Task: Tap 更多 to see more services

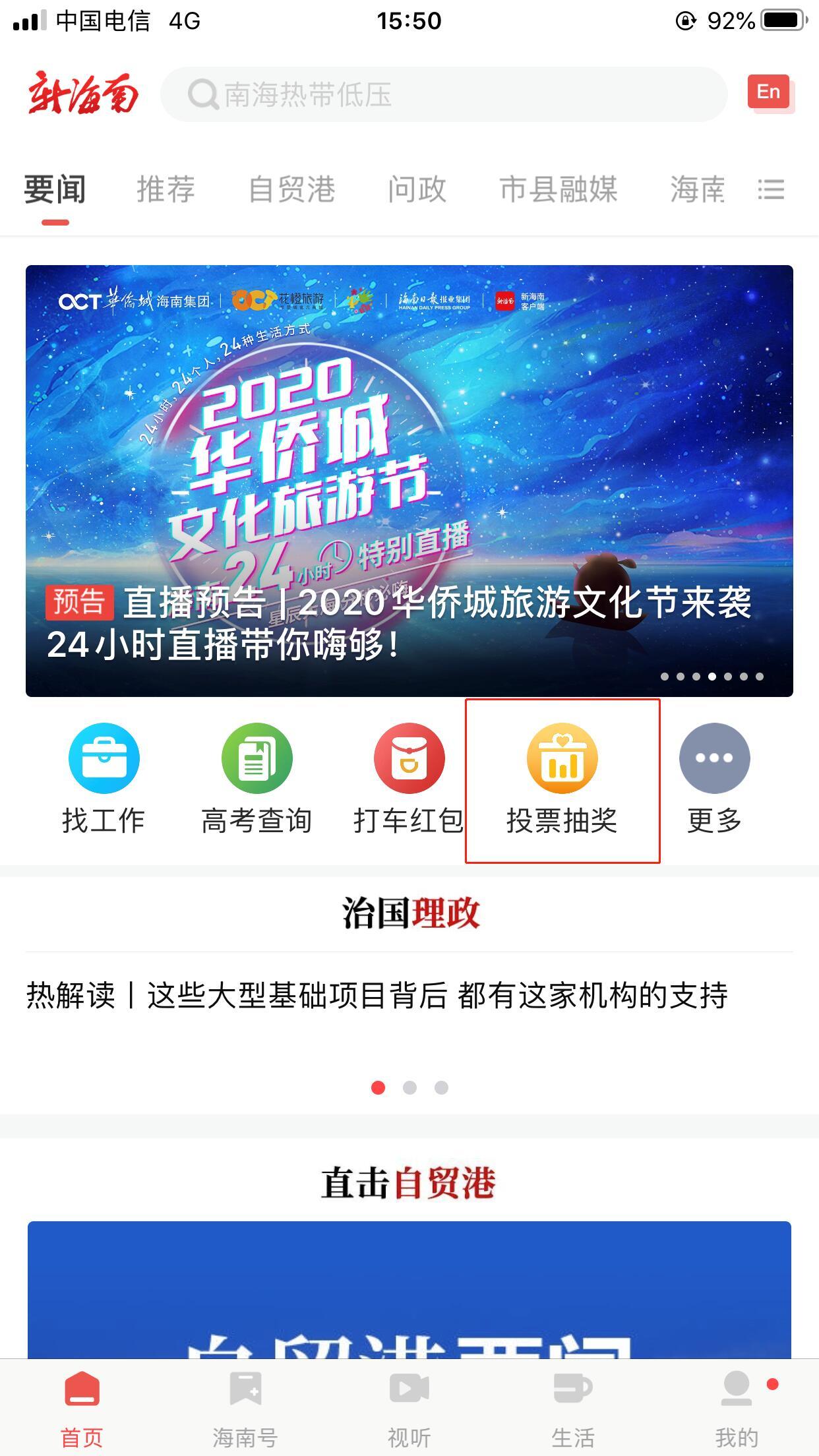Action: (714, 778)
